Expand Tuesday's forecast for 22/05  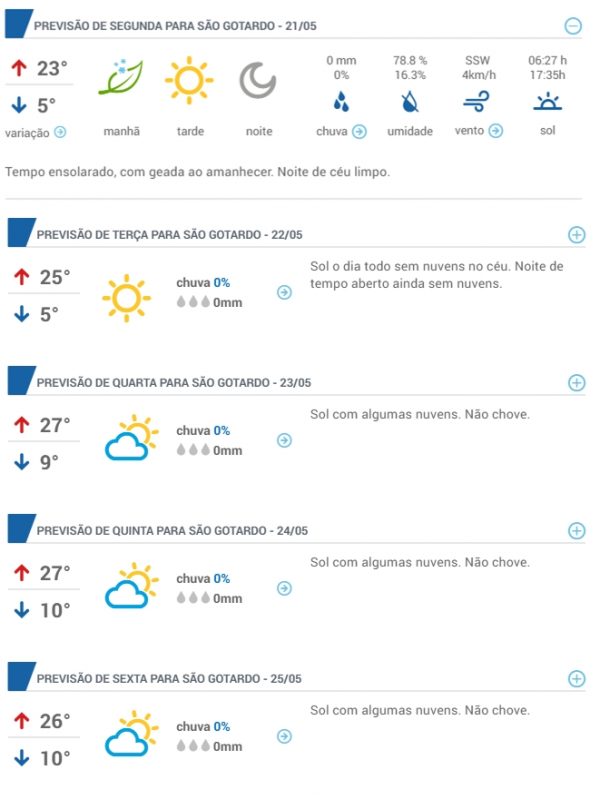pos(576,235)
